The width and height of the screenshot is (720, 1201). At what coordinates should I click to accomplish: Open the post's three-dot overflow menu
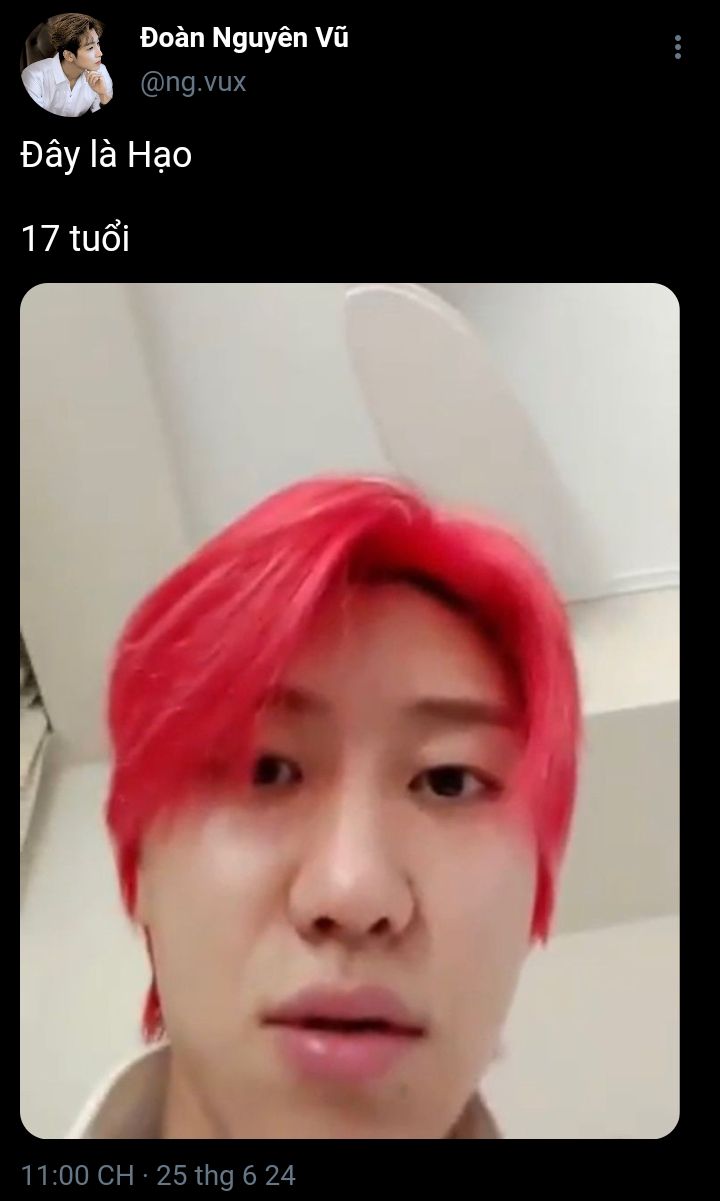(678, 47)
